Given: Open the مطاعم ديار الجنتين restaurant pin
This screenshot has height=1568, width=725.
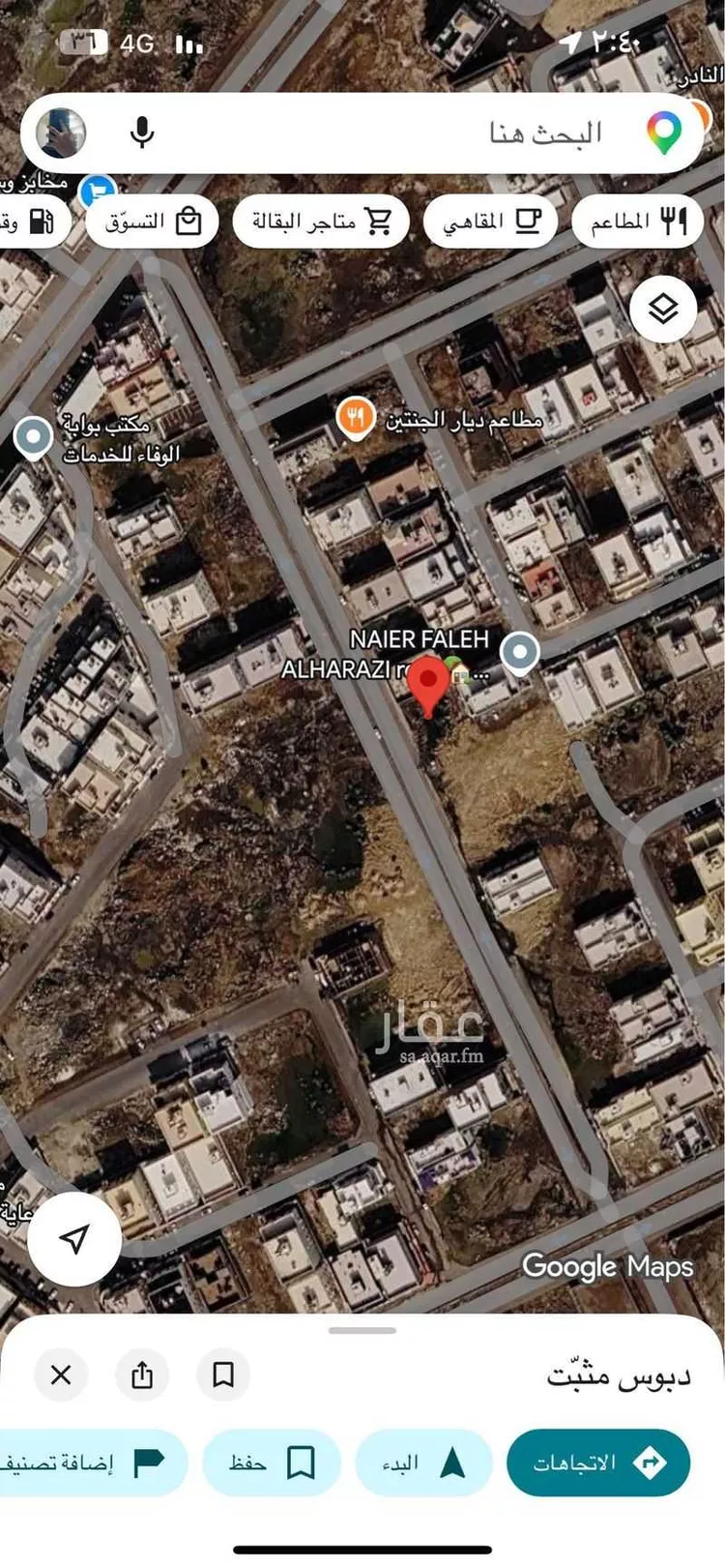Looking at the screenshot, I should coord(356,419).
